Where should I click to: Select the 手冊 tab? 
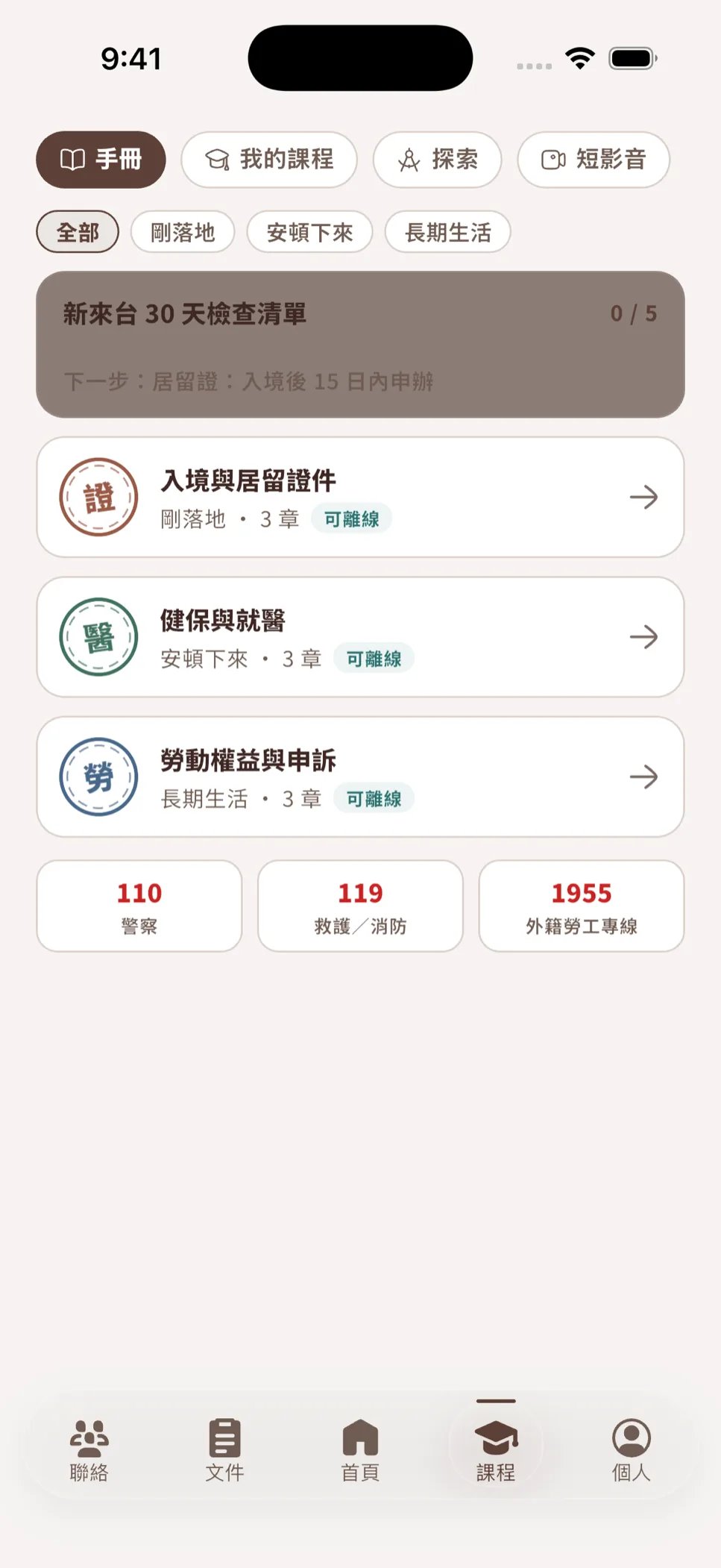pos(101,160)
